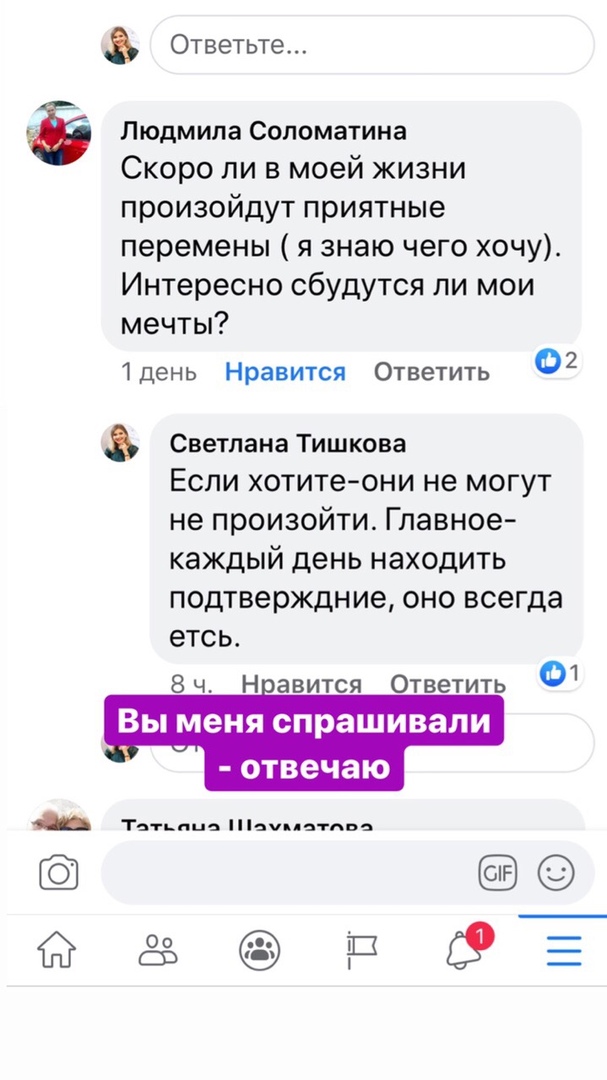
Task: Like Людмила Соломатина's comment via Нравится
Action: coord(285,372)
